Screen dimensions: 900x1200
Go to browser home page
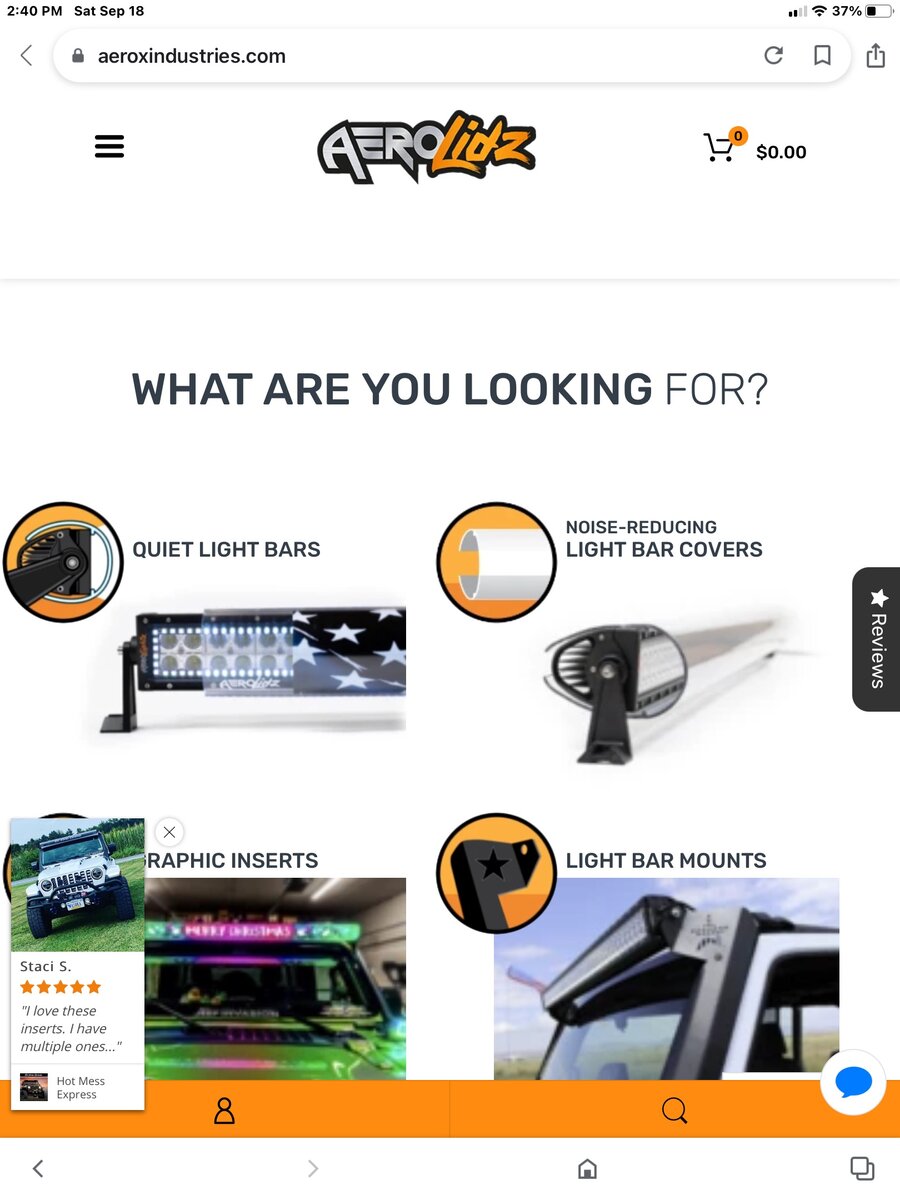coord(587,1168)
